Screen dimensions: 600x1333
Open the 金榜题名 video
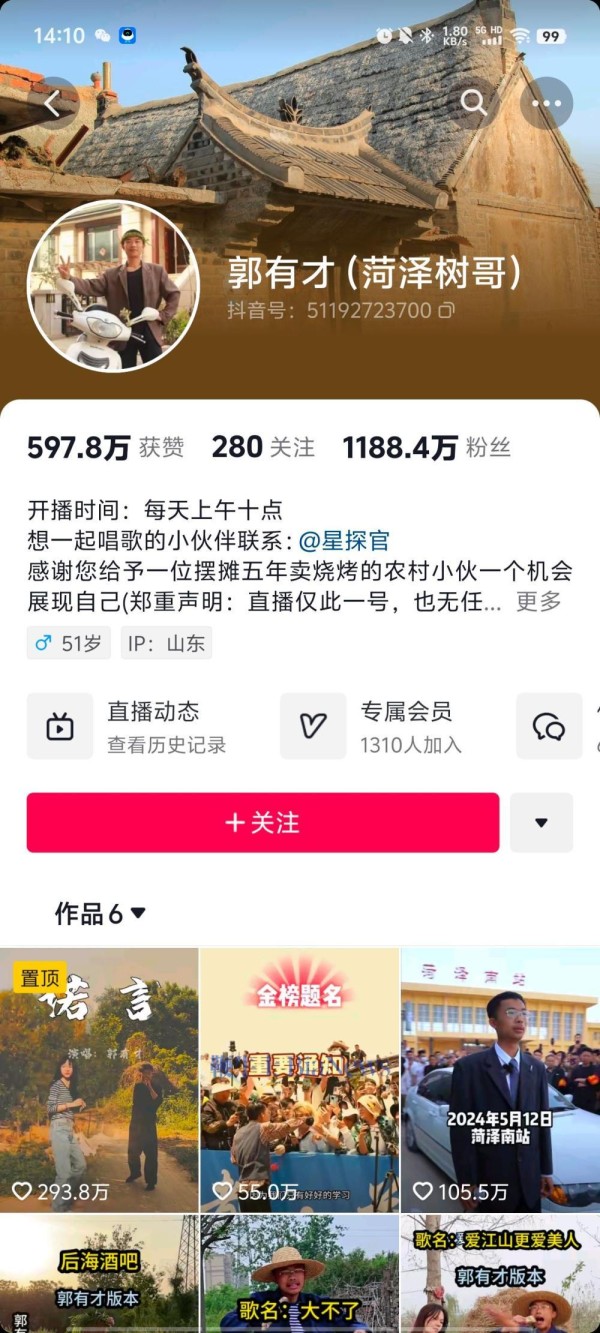300,1080
